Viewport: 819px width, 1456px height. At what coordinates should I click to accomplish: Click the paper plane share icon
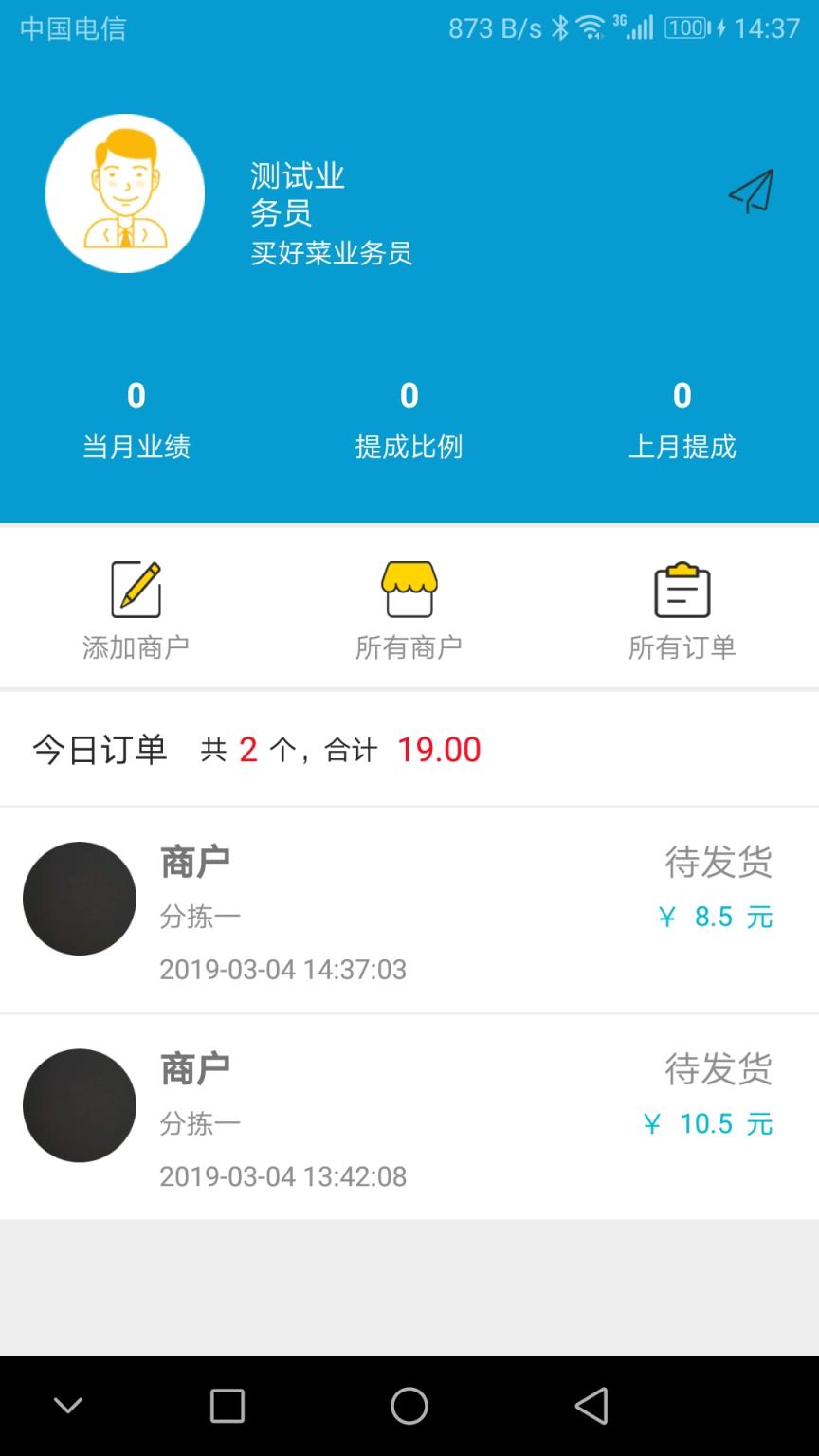pyautogui.click(x=748, y=193)
